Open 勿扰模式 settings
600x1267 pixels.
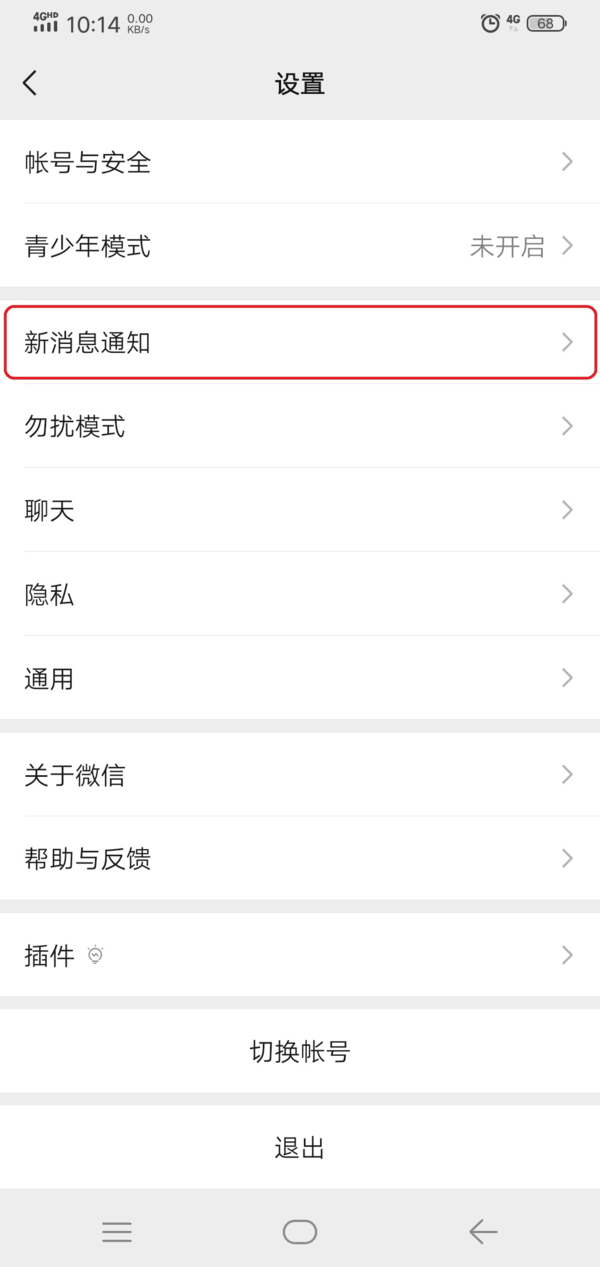click(300, 427)
